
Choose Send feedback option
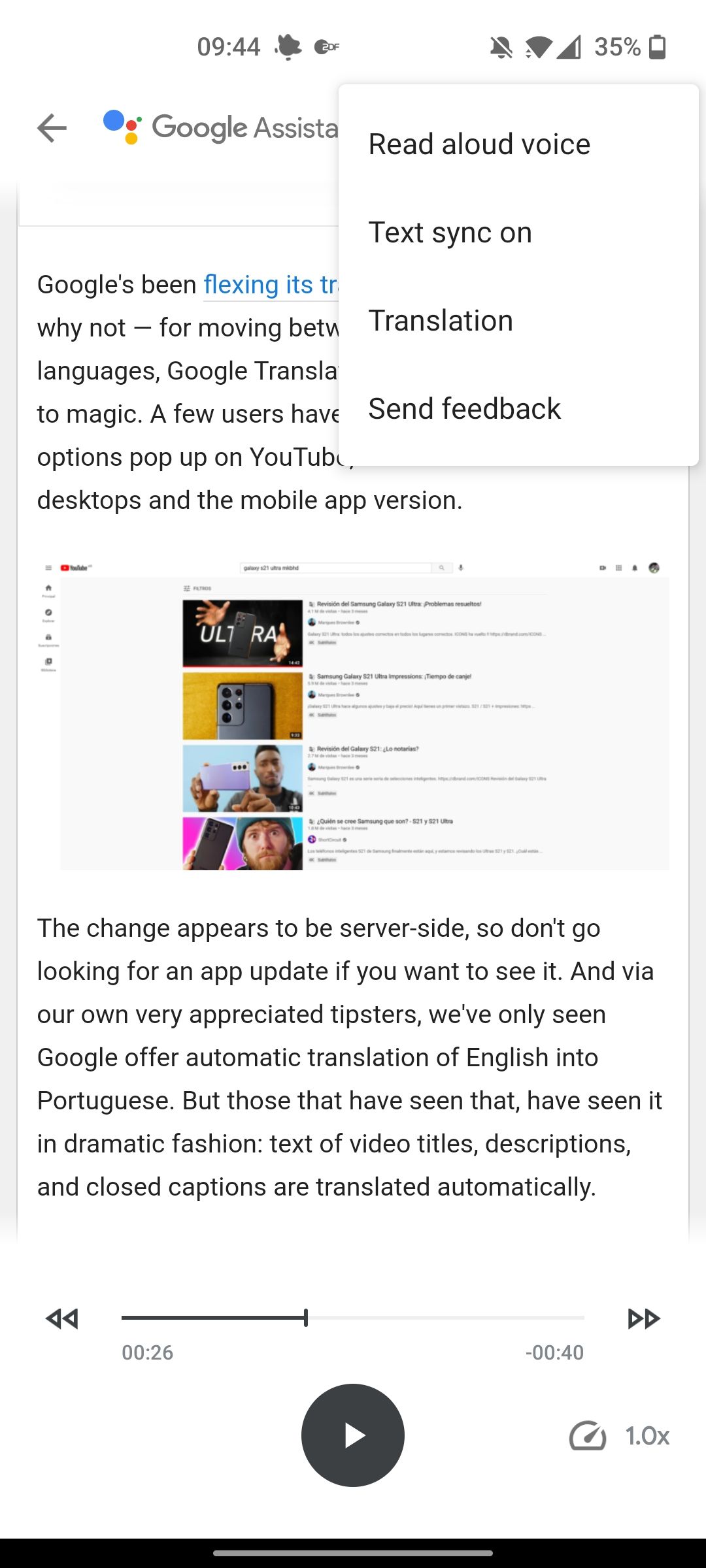pyautogui.click(x=464, y=409)
